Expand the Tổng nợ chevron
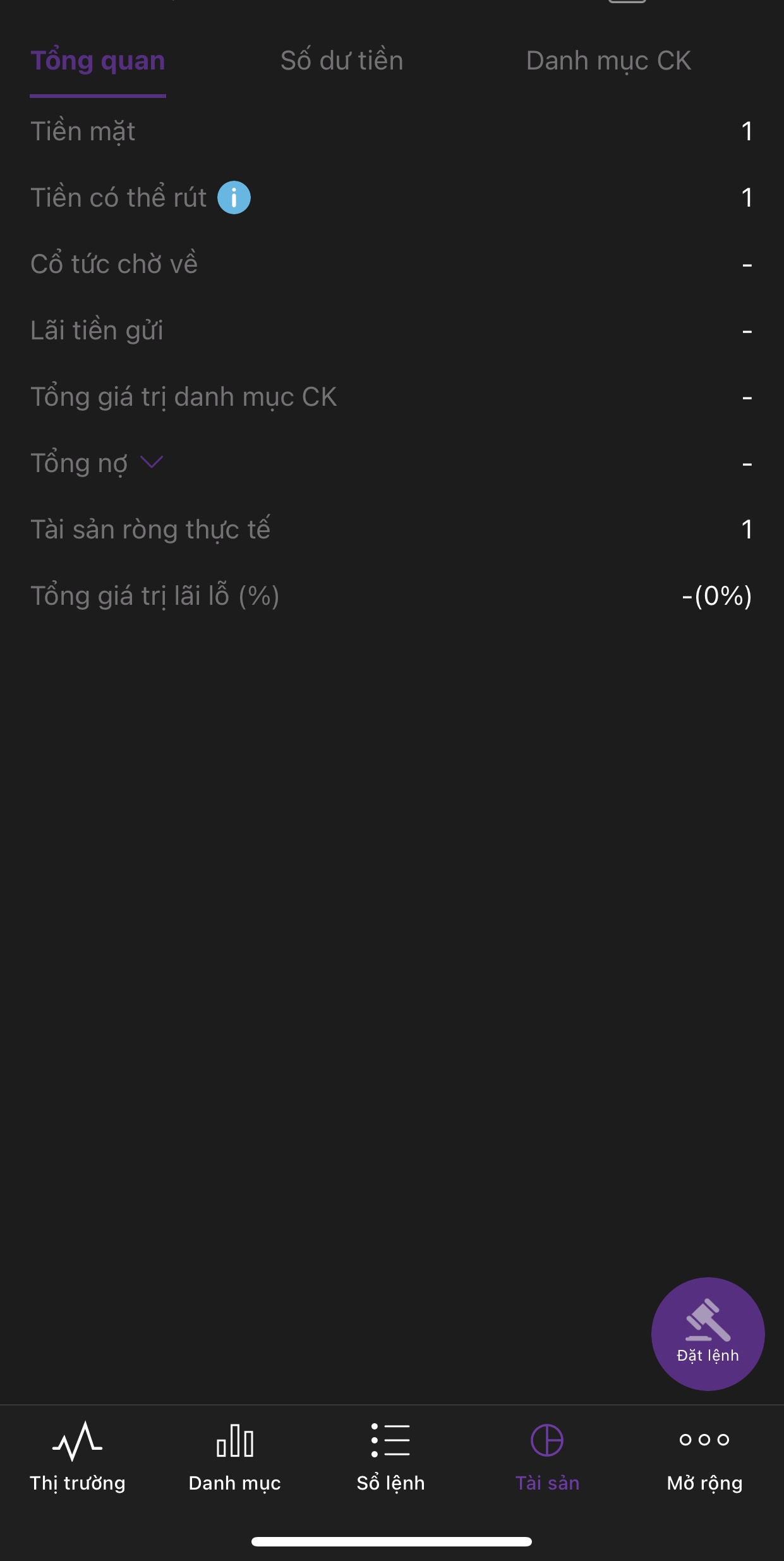 (152, 463)
